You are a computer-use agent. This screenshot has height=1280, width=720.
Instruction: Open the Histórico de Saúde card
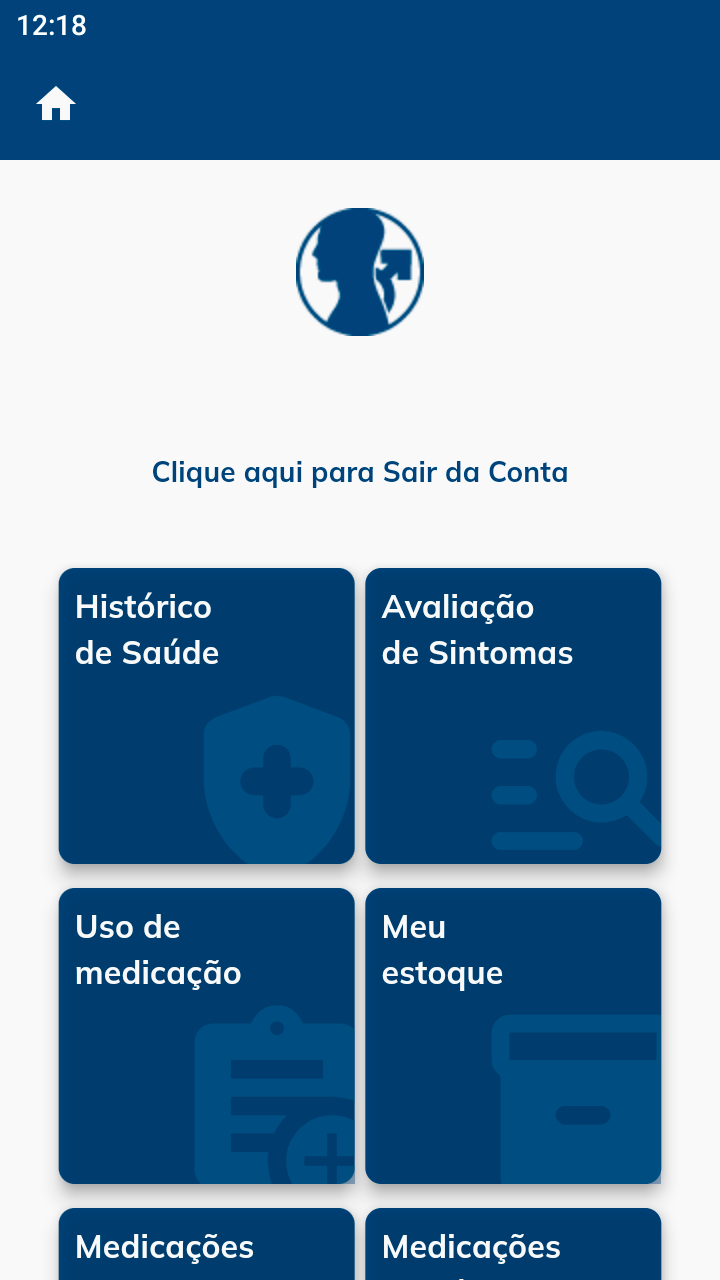pos(207,716)
